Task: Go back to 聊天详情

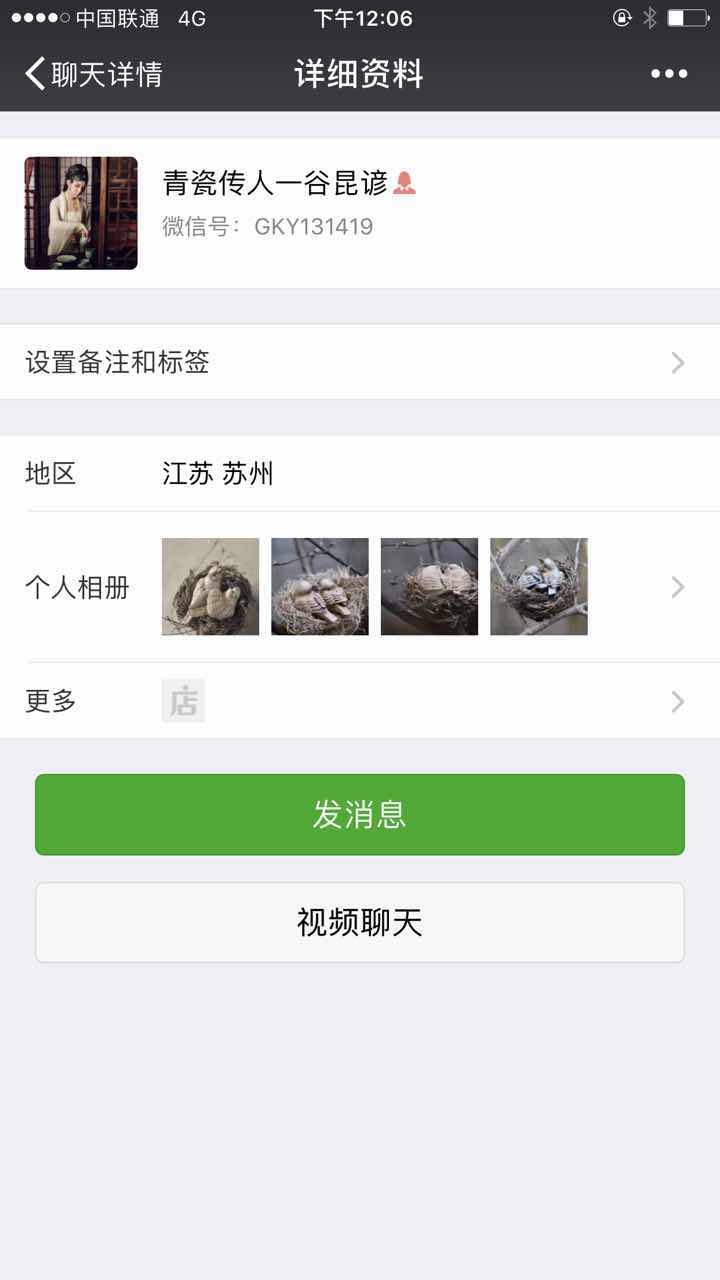Action: tap(93, 74)
